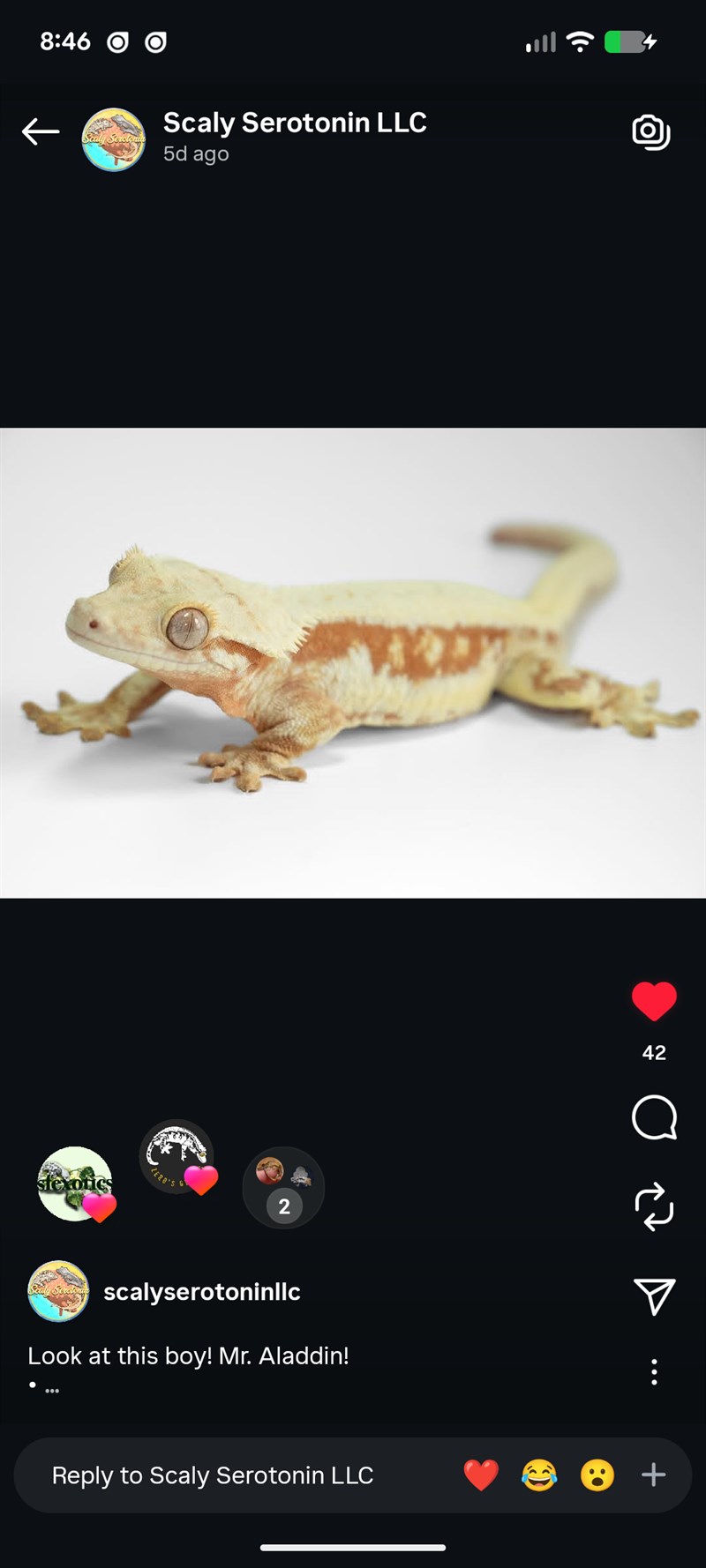Tap the Reply to Scaly Serotonin LLC field
This screenshot has width=706, height=1568.
click(x=213, y=1475)
